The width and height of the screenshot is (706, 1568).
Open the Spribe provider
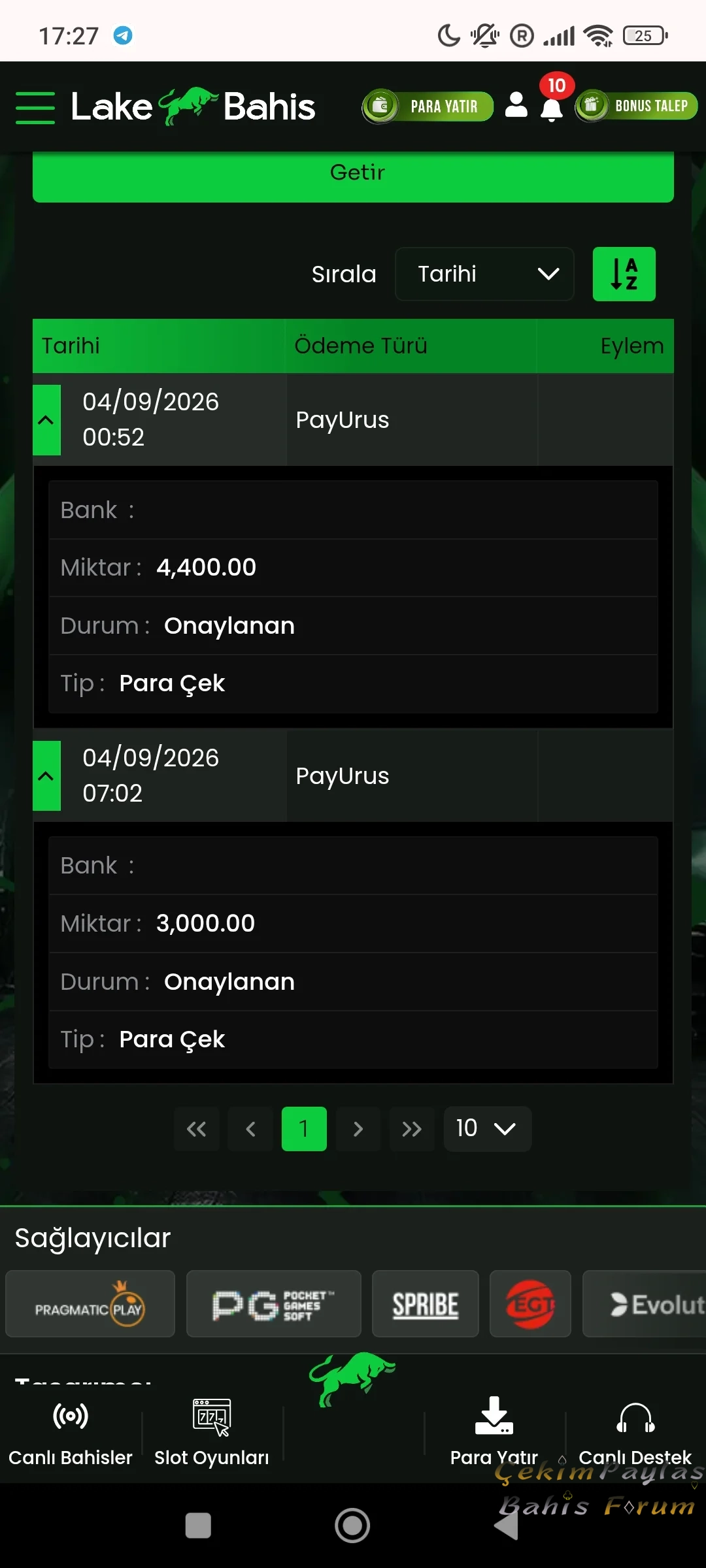tap(426, 1303)
